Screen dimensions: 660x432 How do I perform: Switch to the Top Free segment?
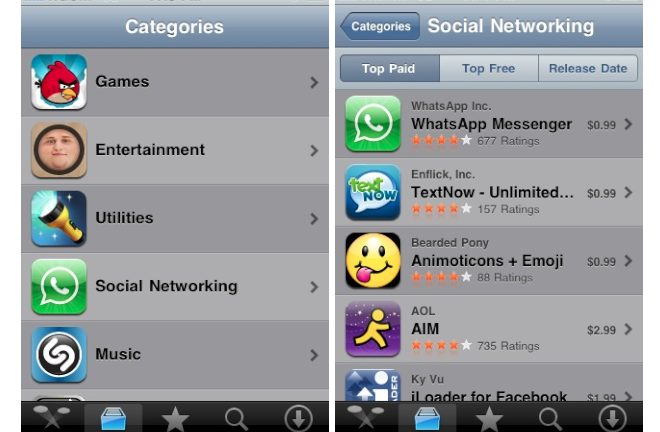(x=488, y=69)
